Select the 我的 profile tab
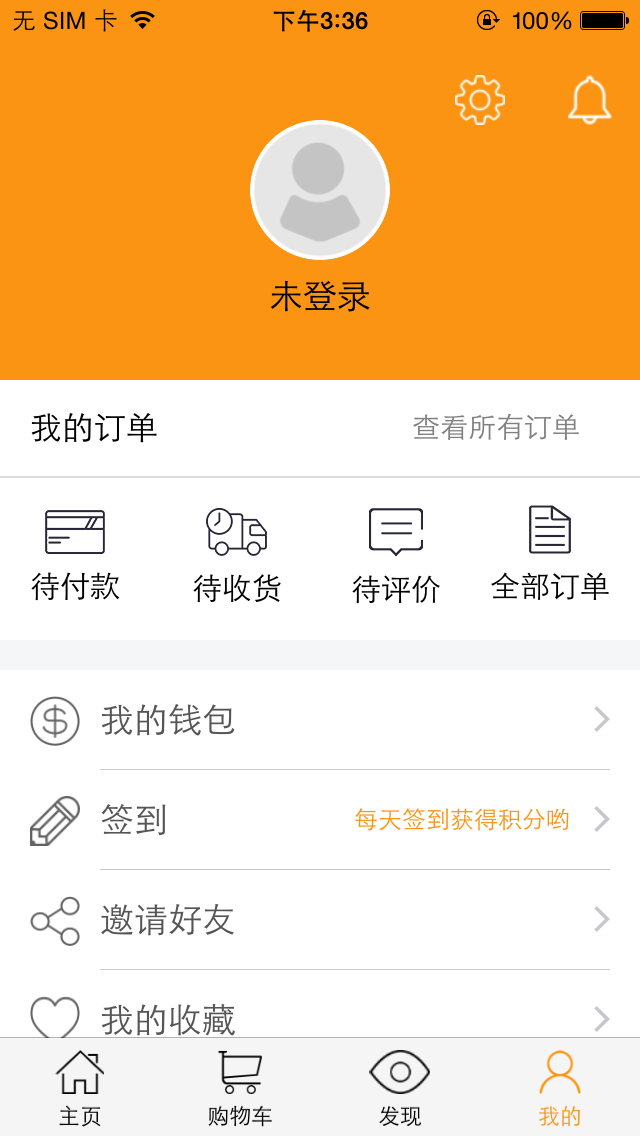640x1136 pixels. [x=560, y=1088]
